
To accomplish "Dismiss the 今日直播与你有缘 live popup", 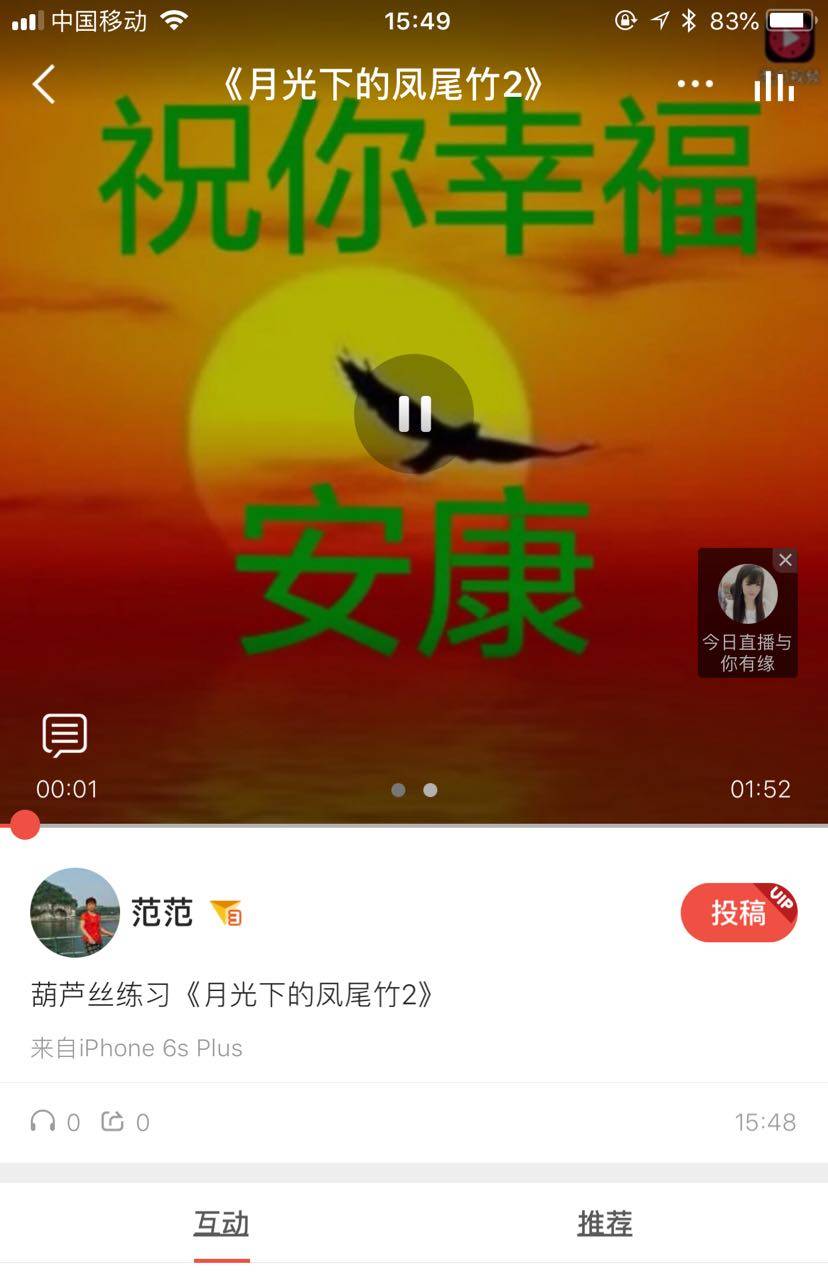I will (x=785, y=561).
